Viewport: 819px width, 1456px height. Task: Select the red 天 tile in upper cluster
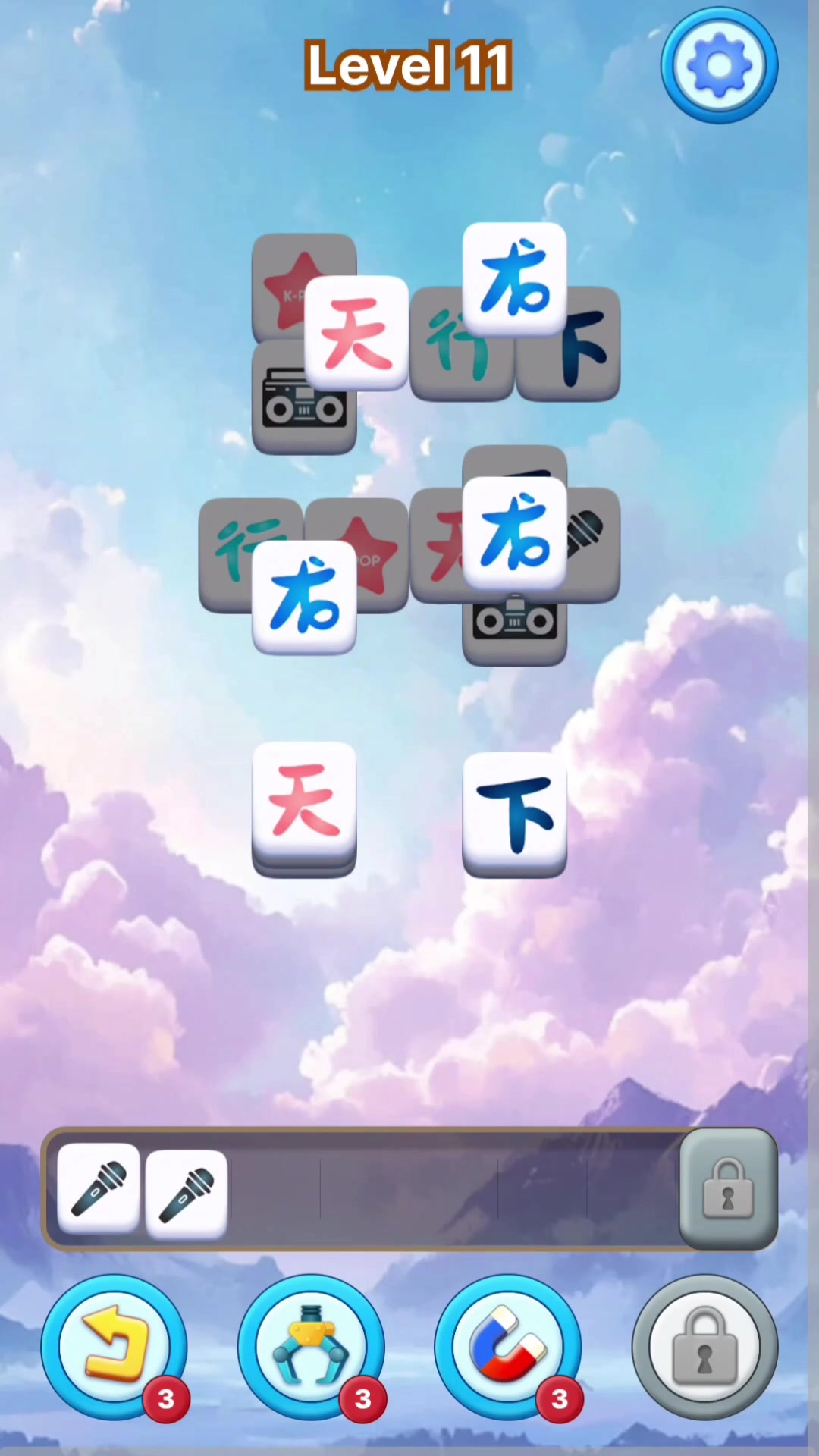point(356,332)
